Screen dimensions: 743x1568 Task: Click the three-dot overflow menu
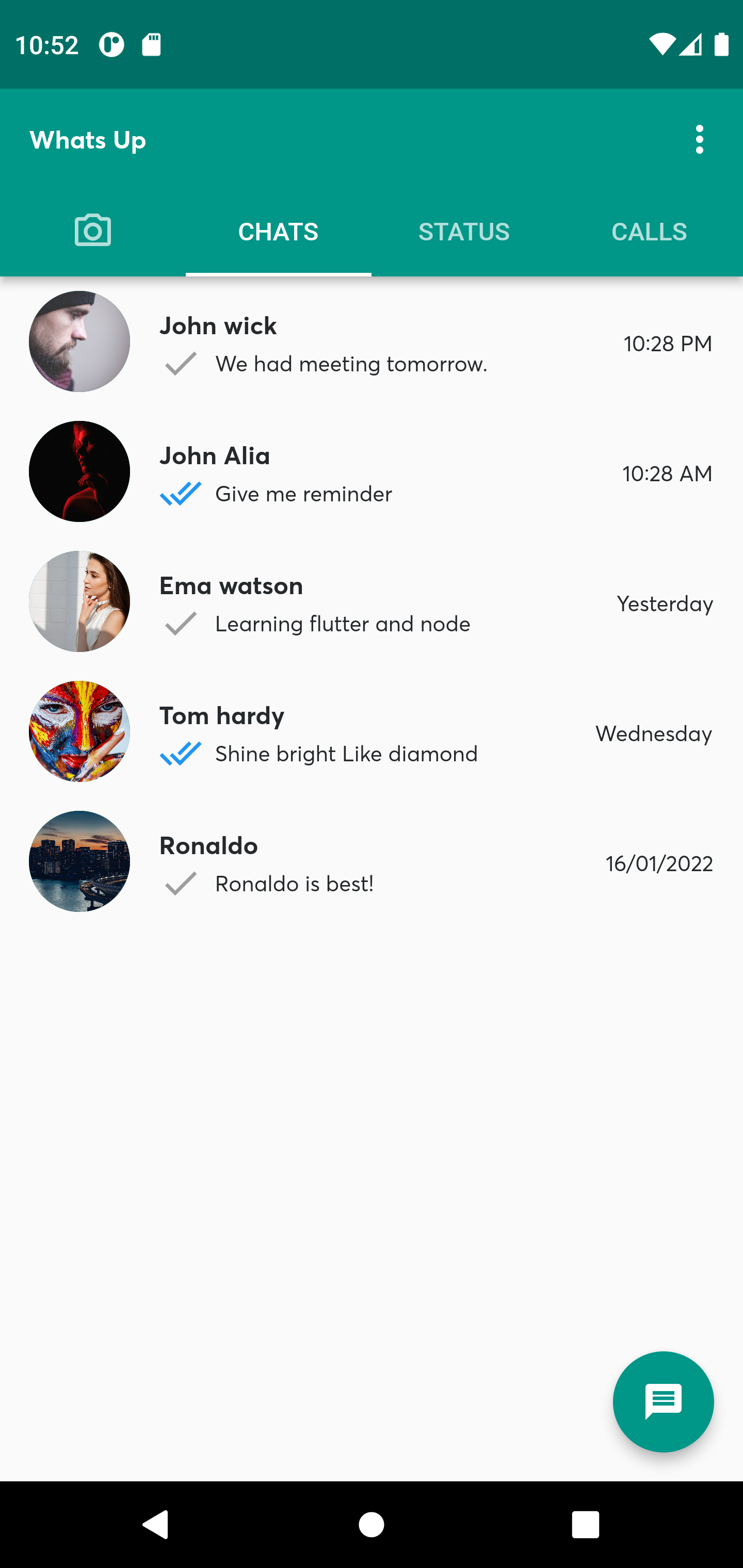point(699,139)
